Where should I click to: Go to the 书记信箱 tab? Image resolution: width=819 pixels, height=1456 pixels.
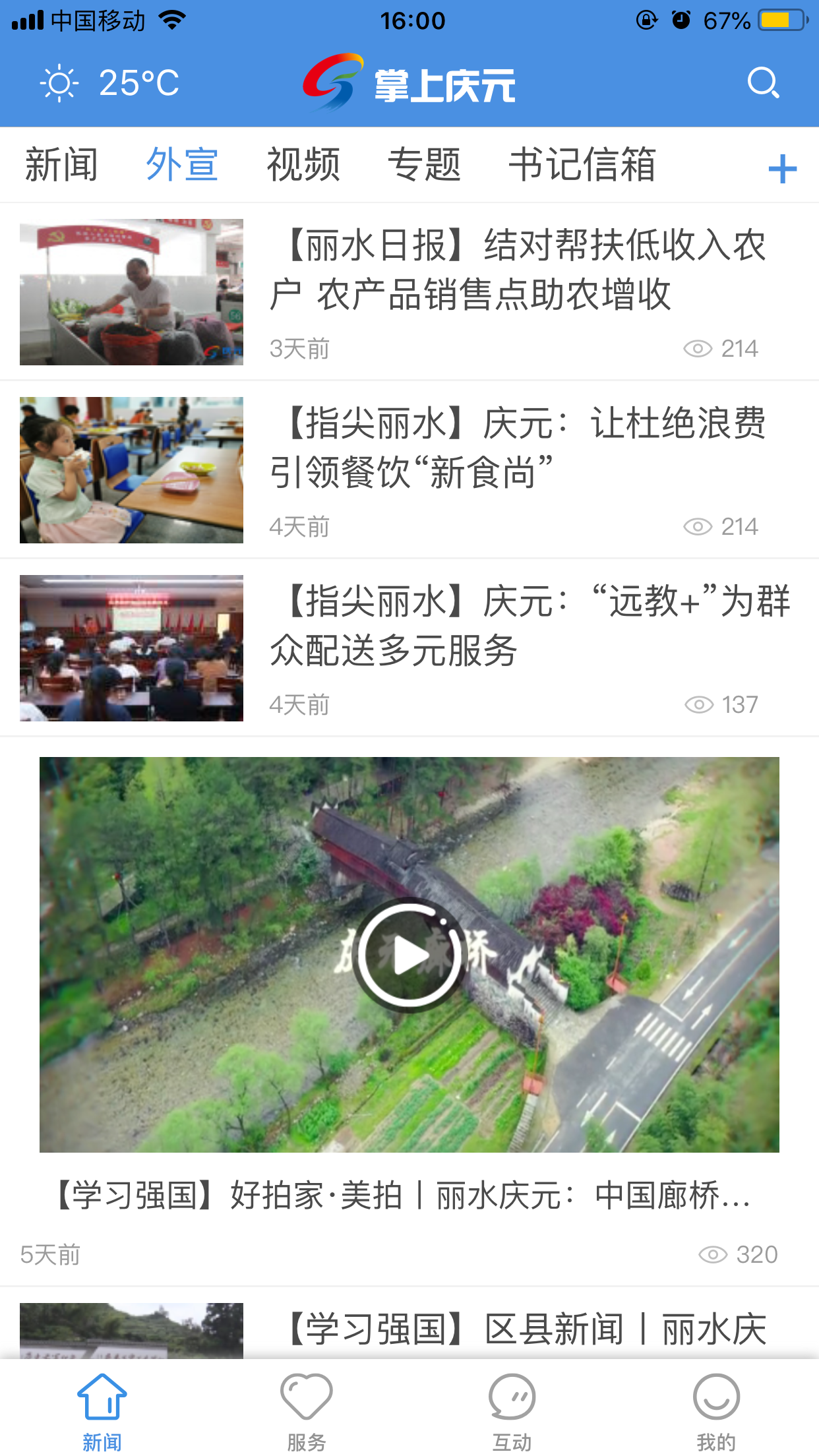[582, 165]
